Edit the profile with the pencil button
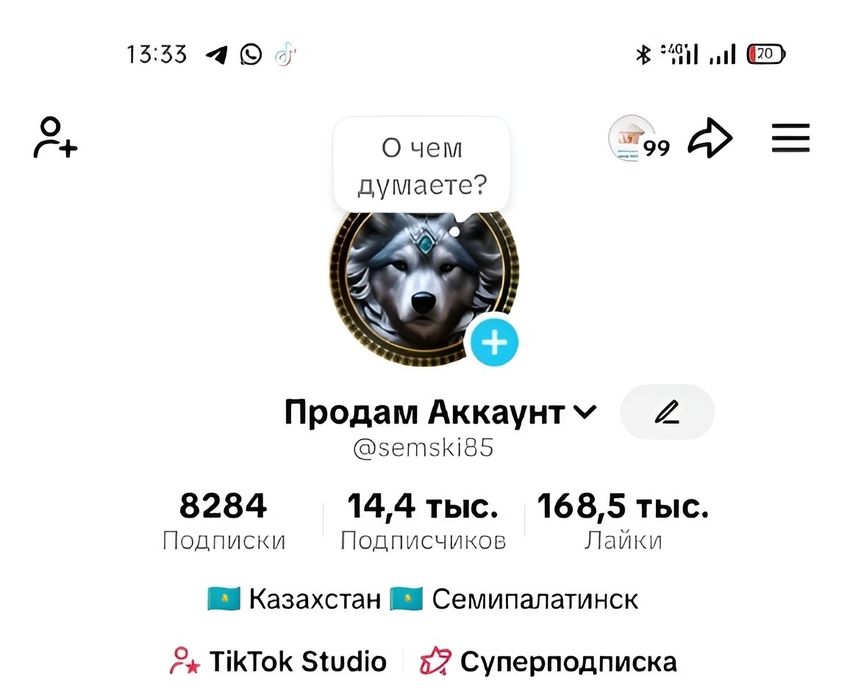Image resolution: width=847 pixels, height=700 pixels. click(667, 412)
